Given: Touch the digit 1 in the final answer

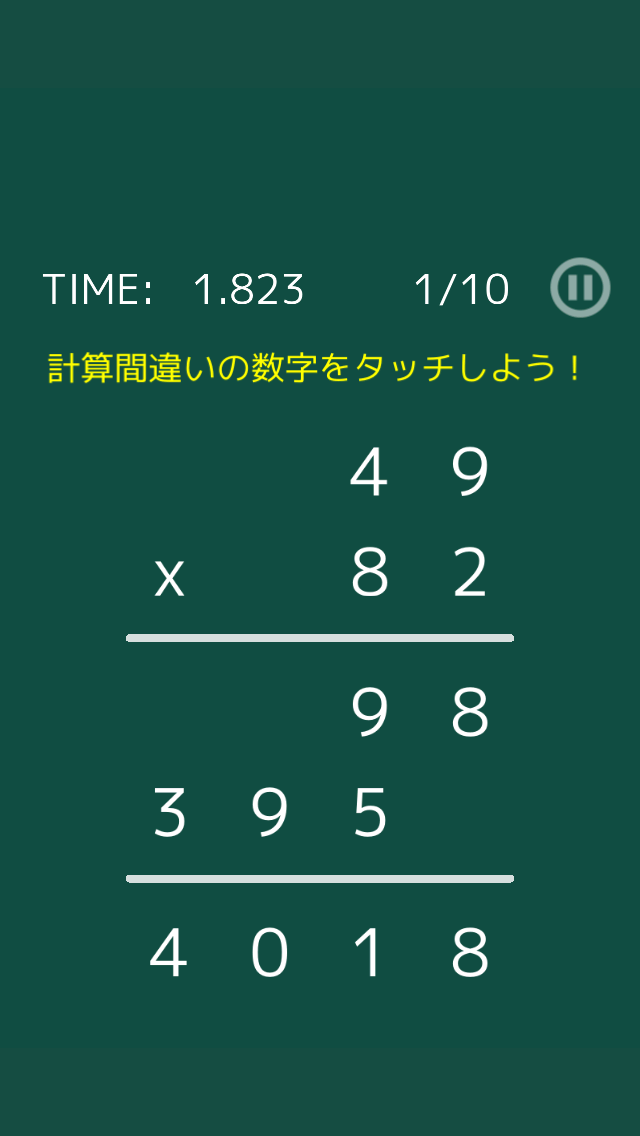Looking at the screenshot, I should (369, 953).
